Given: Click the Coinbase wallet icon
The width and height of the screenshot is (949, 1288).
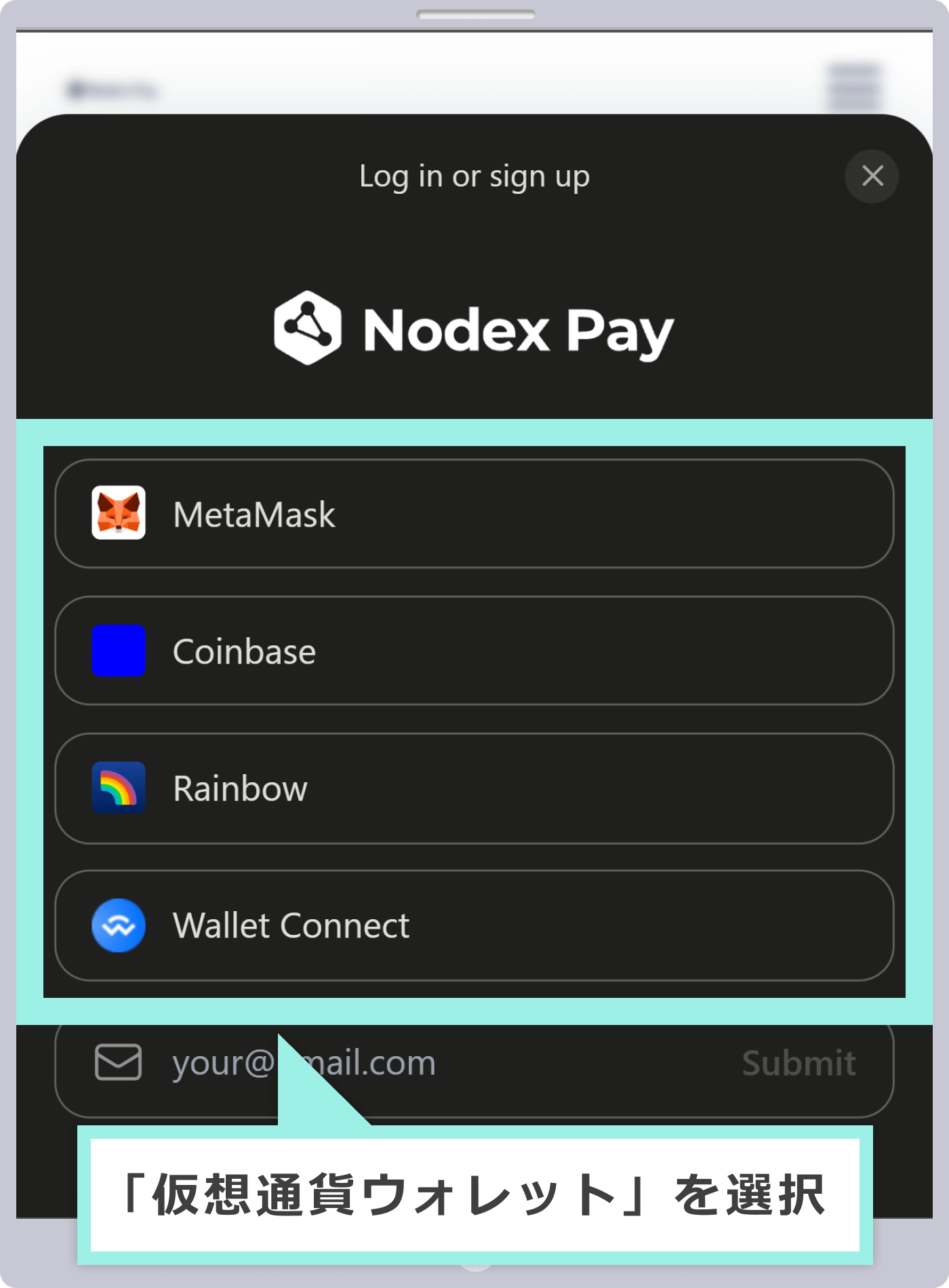Looking at the screenshot, I should pos(119,651).
